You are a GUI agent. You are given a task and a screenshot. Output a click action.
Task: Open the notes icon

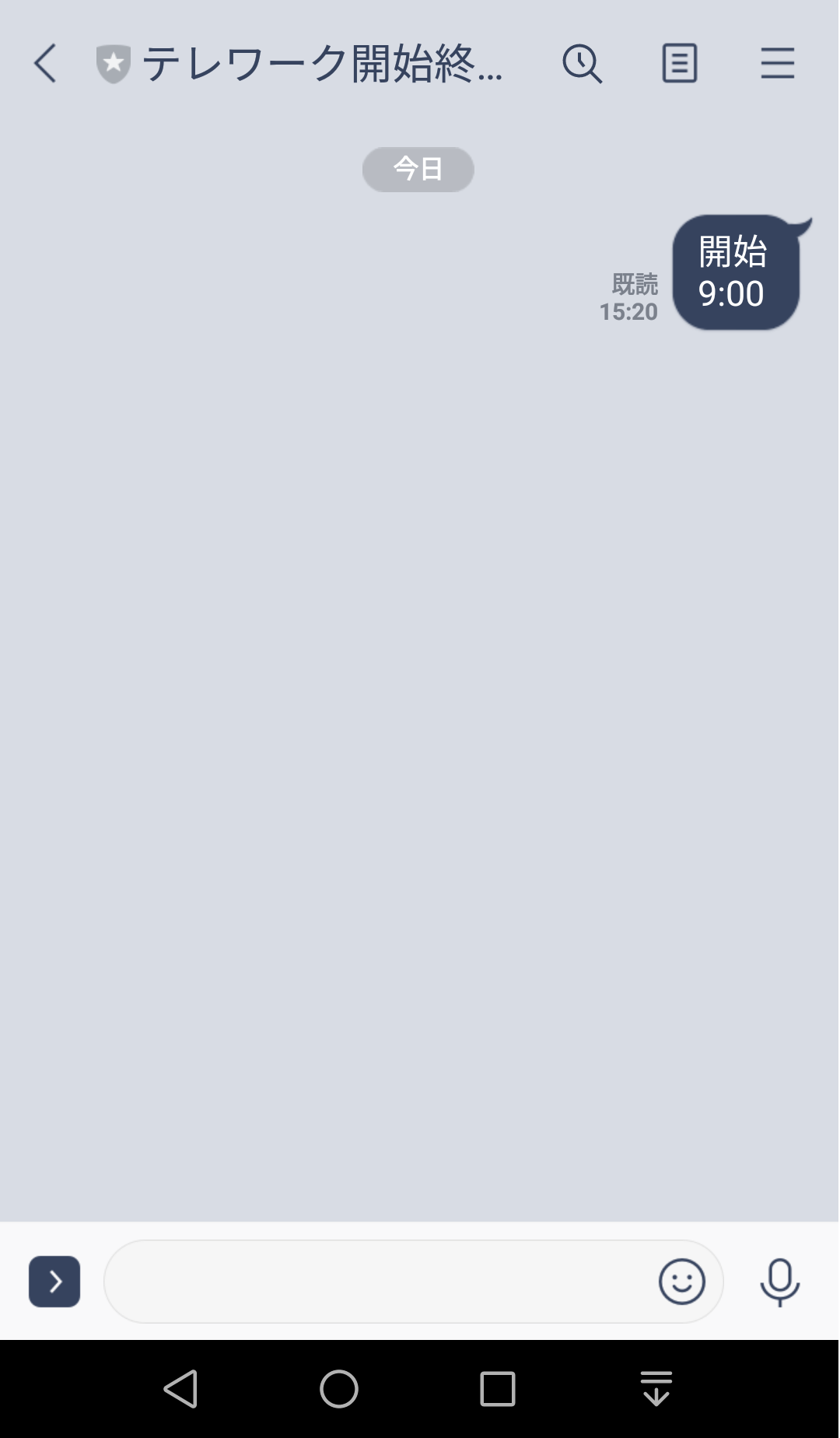tap(679, 63)
